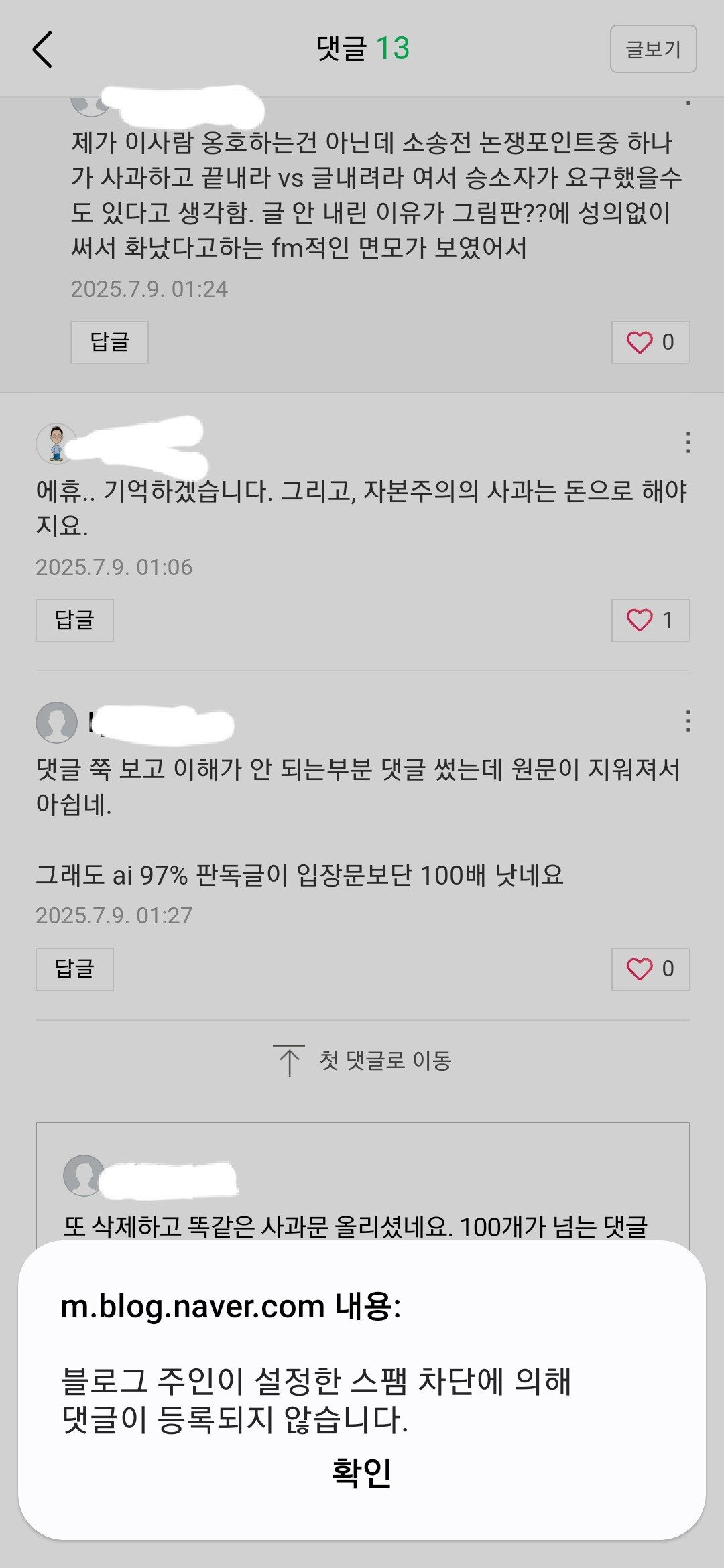Screen dimensions: 724x1568
Task: Open the overflow menu on the 01:27 comment
Action: [x=688, y=722]
